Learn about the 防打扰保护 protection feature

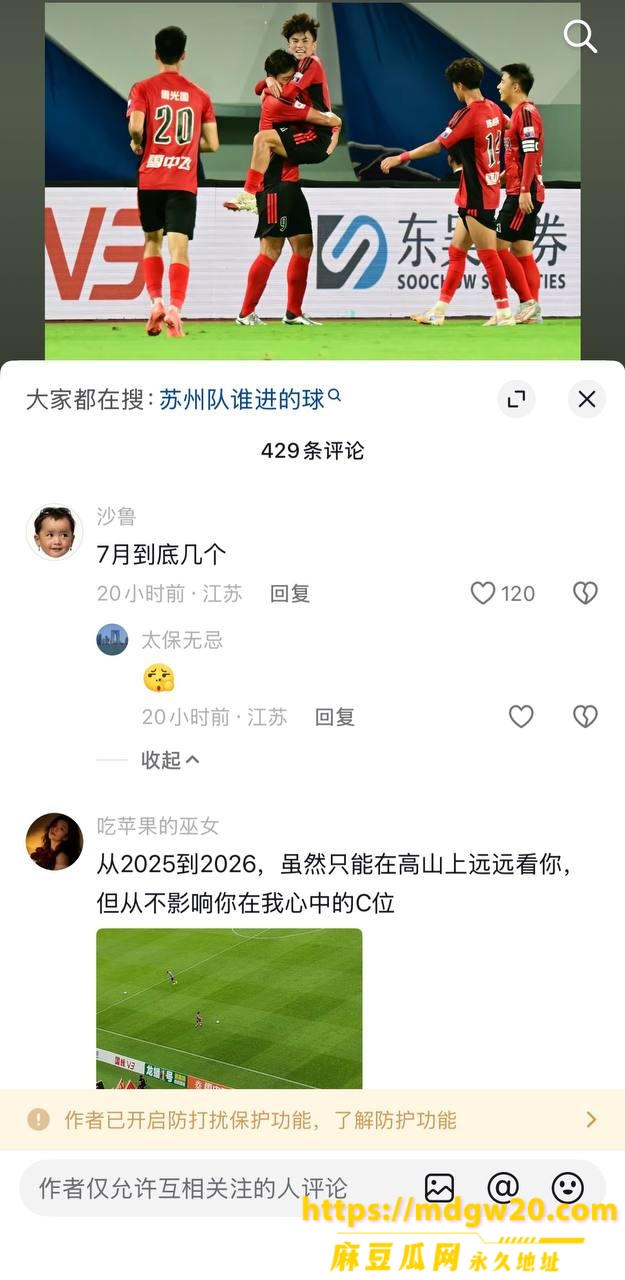(x=312, y=1120)
